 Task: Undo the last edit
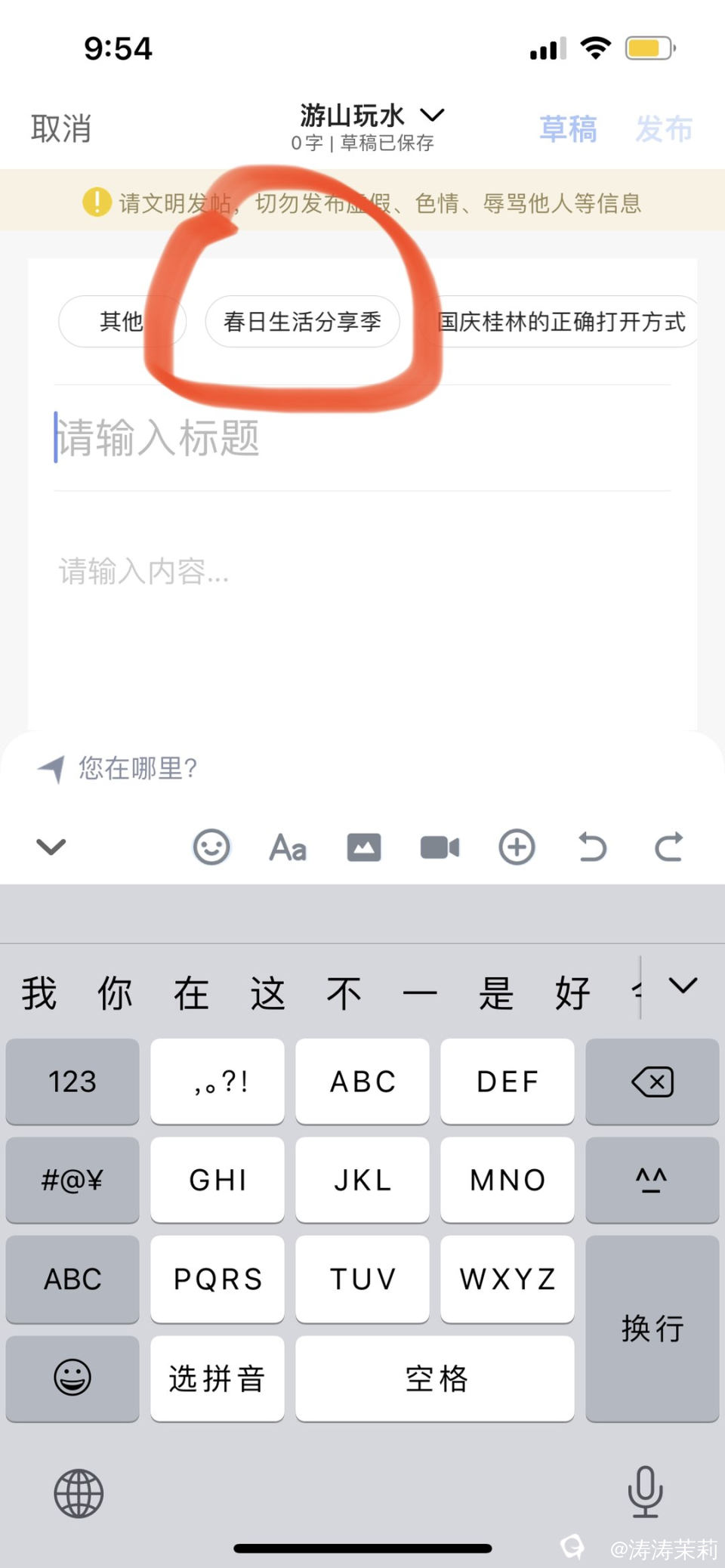pos(592,847)
